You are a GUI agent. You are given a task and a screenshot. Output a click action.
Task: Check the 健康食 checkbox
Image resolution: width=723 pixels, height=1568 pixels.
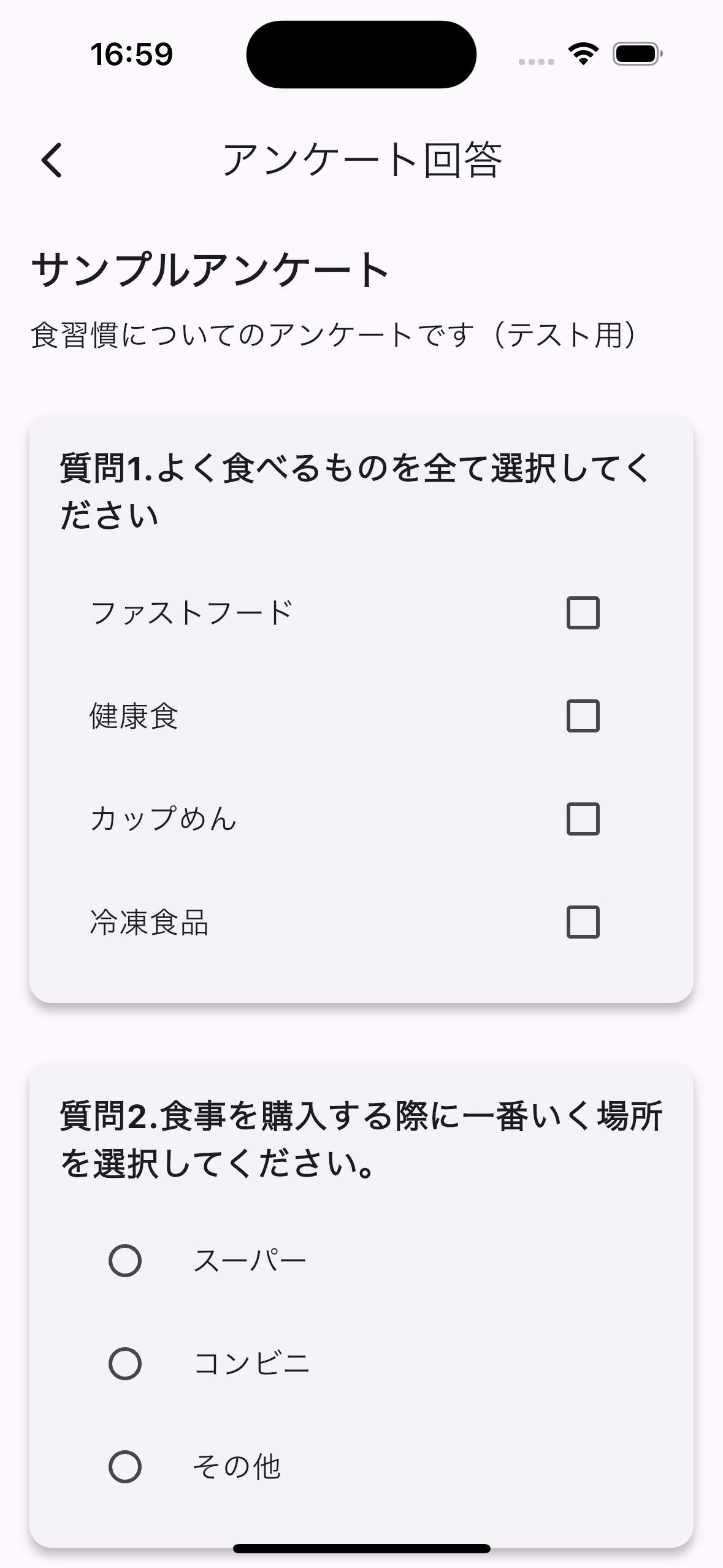582,716
